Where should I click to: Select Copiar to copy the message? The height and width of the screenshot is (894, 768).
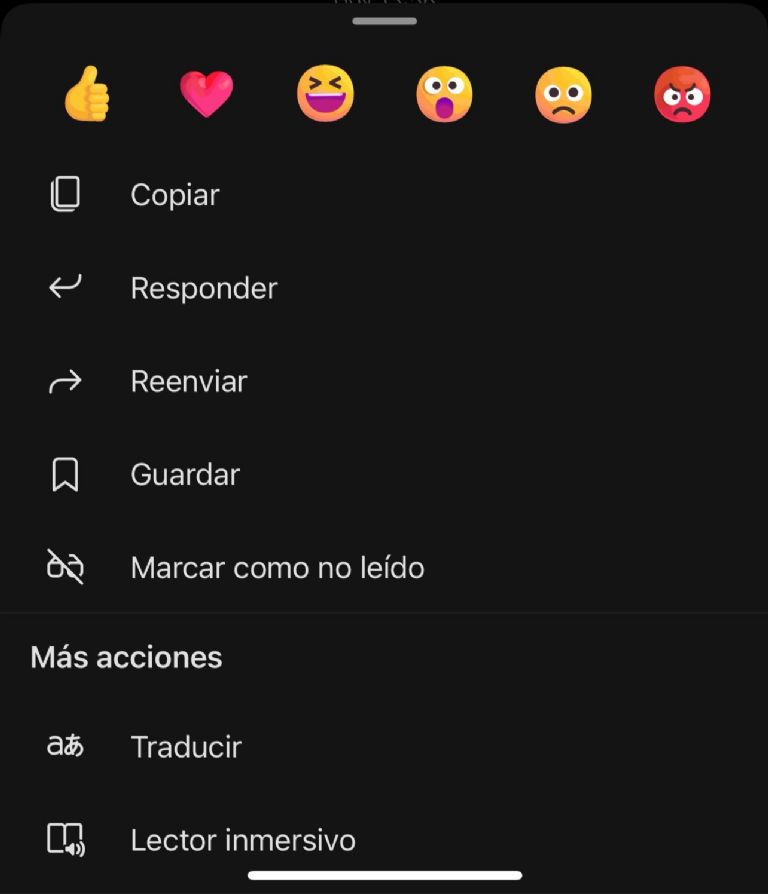pos(175,195)
